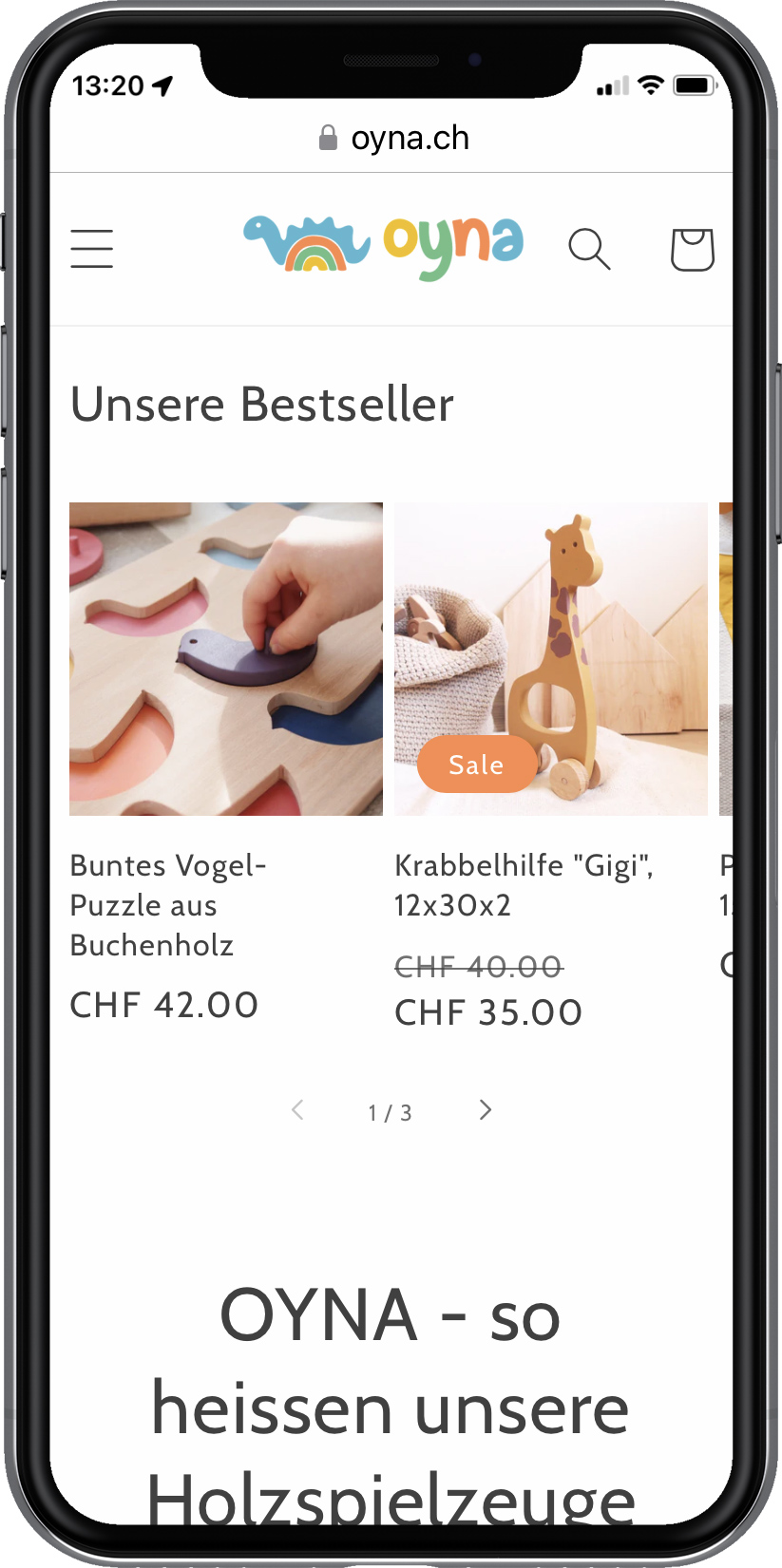Open the Krabbelhilfe "Gigi", 12x30x2 title link

[524, 884]
